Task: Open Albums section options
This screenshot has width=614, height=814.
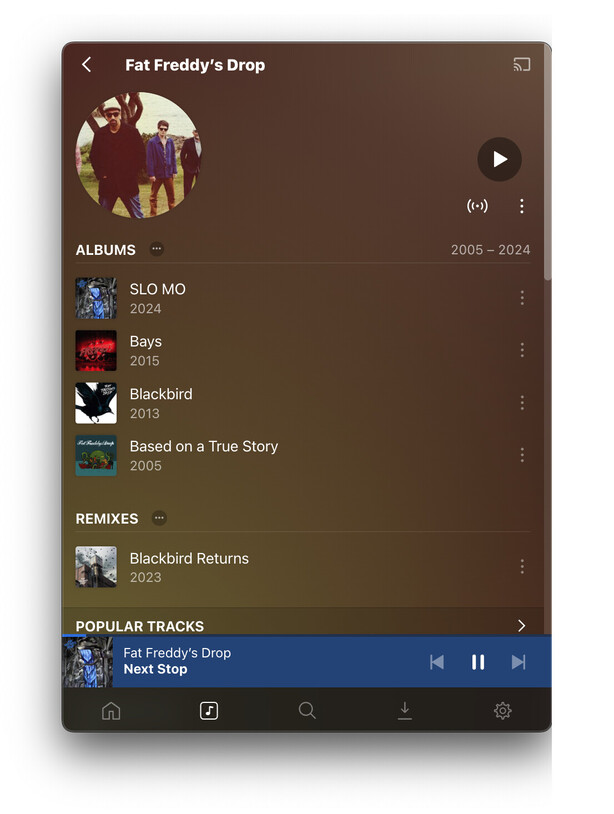Action: tap(157, 249)
